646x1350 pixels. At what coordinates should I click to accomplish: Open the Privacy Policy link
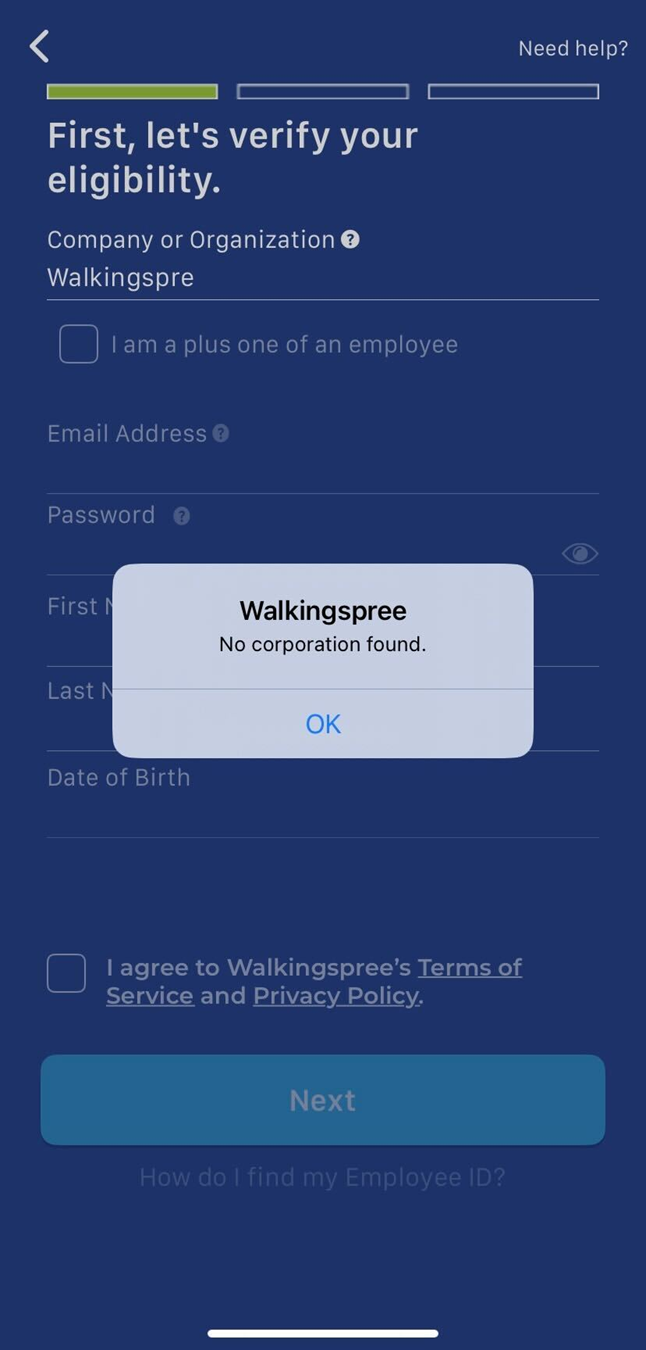336,996
